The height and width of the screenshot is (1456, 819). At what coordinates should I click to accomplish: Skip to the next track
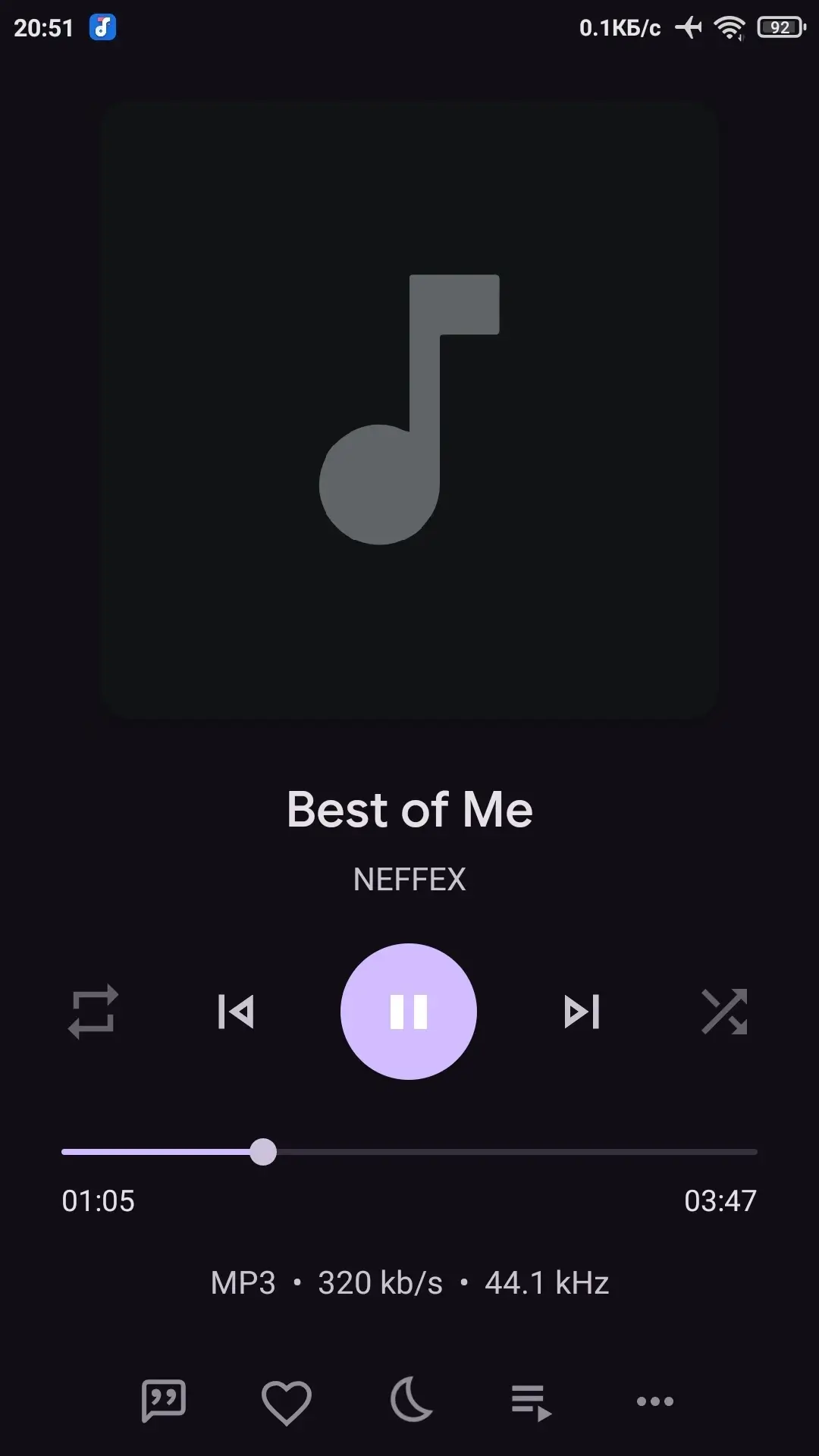(x=582, y=1012)
